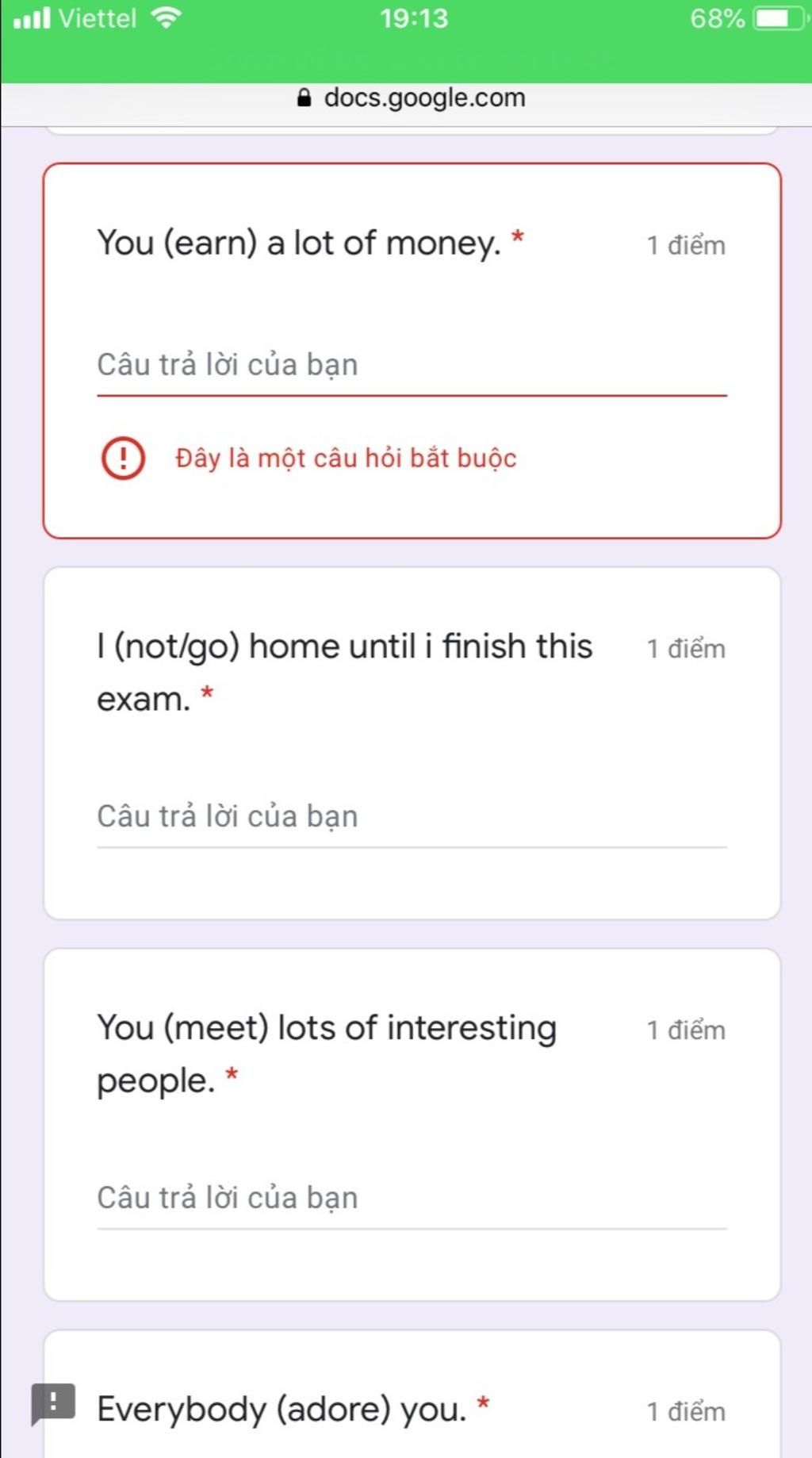Open the report problem feedback icon
Image resolution: width=812 pixels, height=1458 pixels.
pos(53,1402)
